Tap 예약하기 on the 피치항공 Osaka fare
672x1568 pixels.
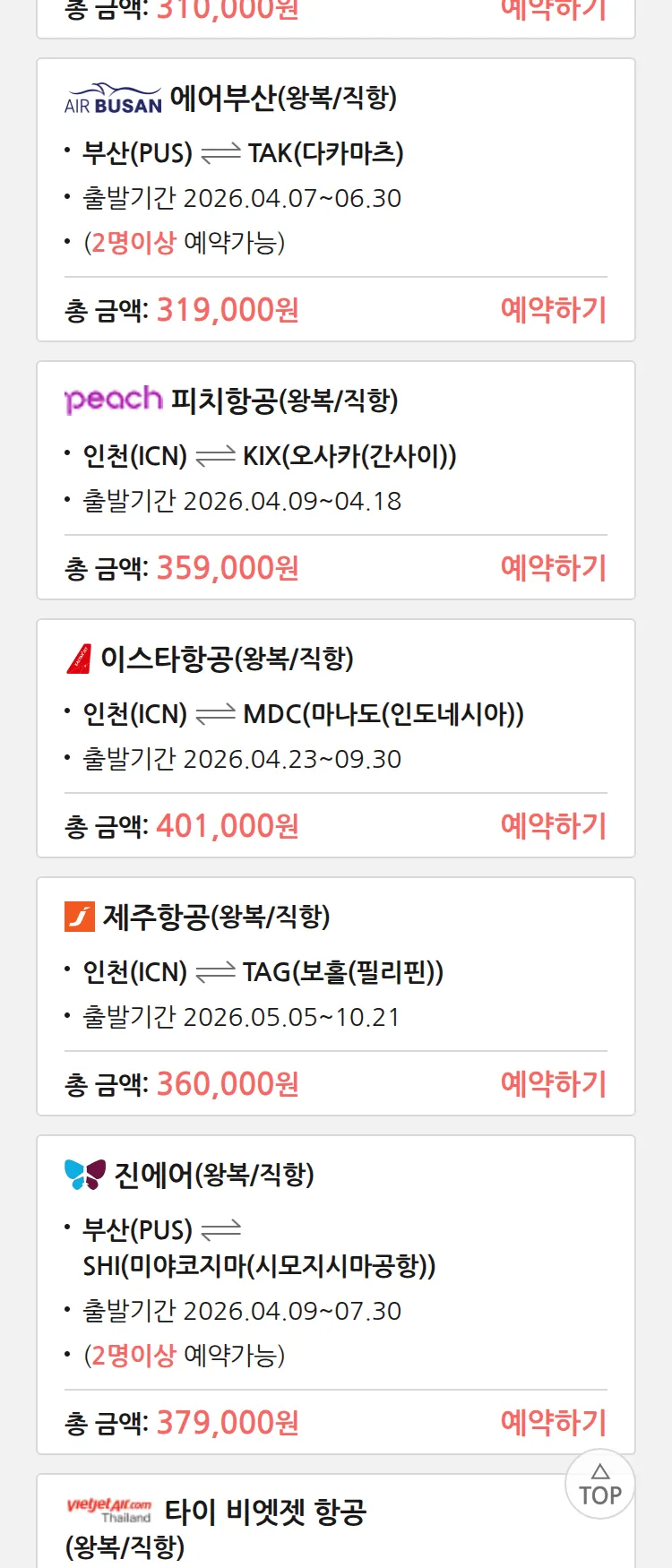coord(553,568)
